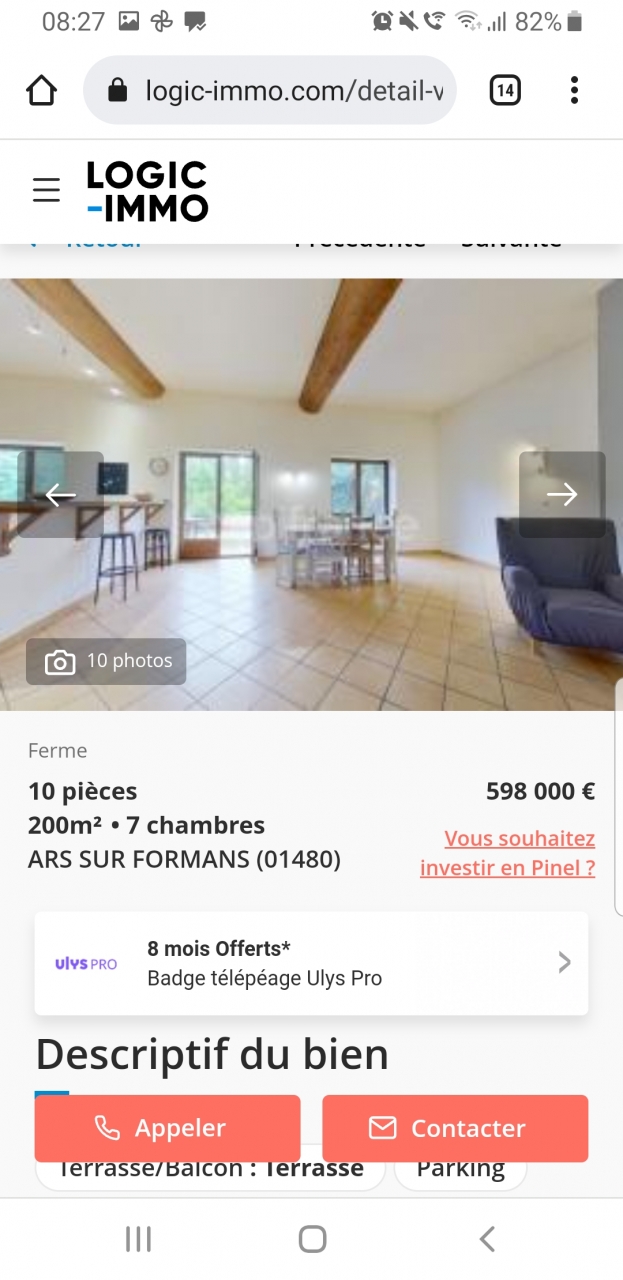The image size is (623, 1280).
Task: Show the next property photo
Action: 561,494
